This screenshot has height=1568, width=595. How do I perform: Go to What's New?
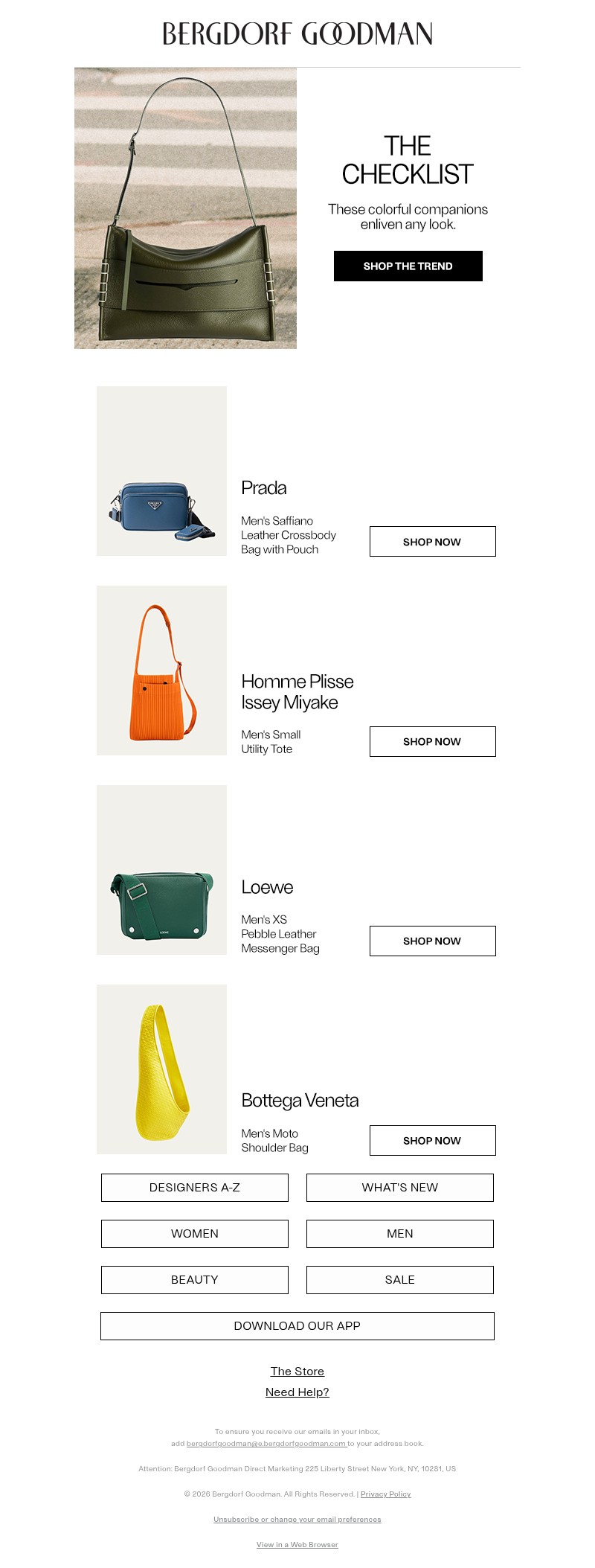(400, 1187)
